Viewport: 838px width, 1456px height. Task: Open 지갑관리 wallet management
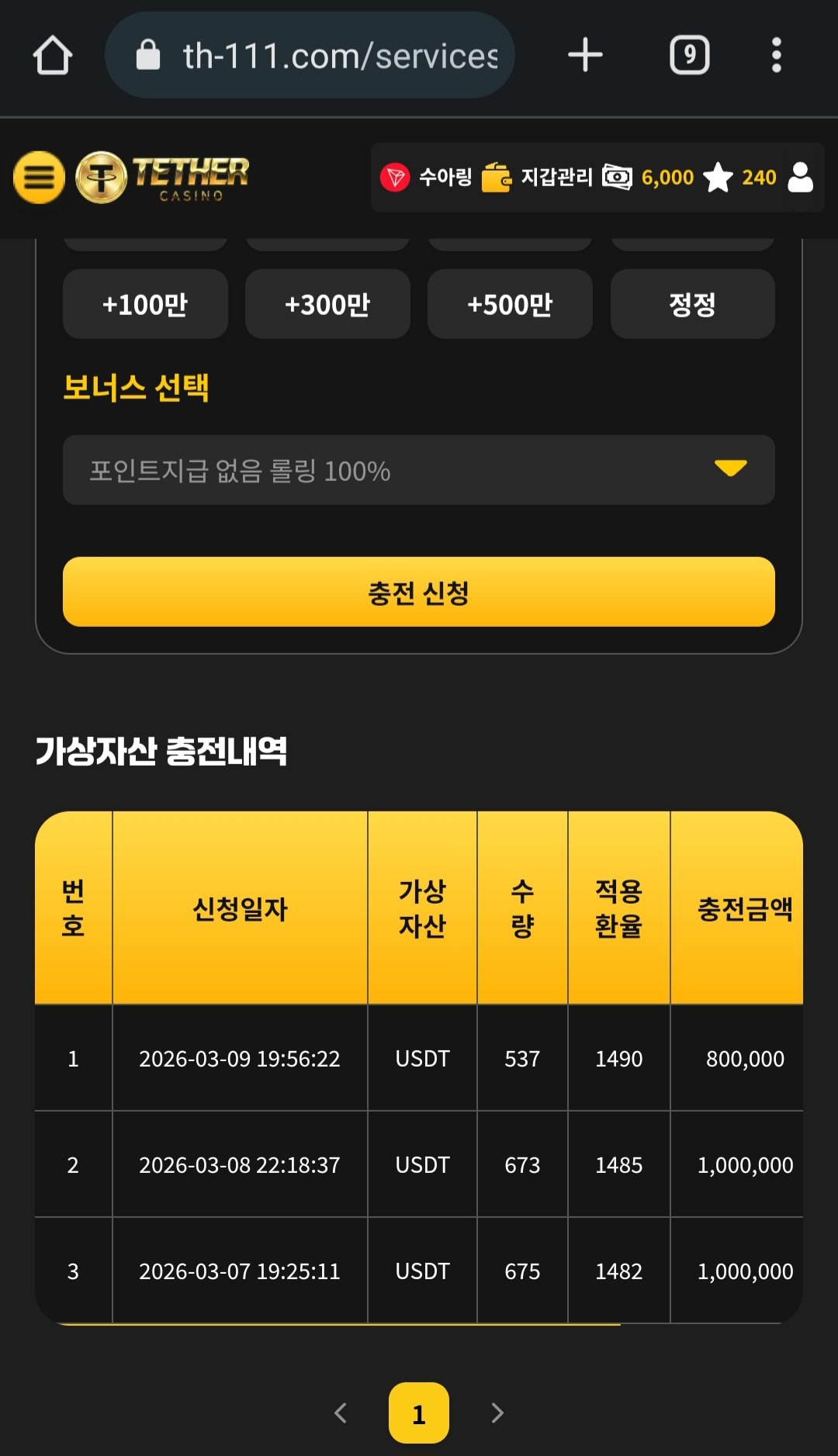point(537,178)
